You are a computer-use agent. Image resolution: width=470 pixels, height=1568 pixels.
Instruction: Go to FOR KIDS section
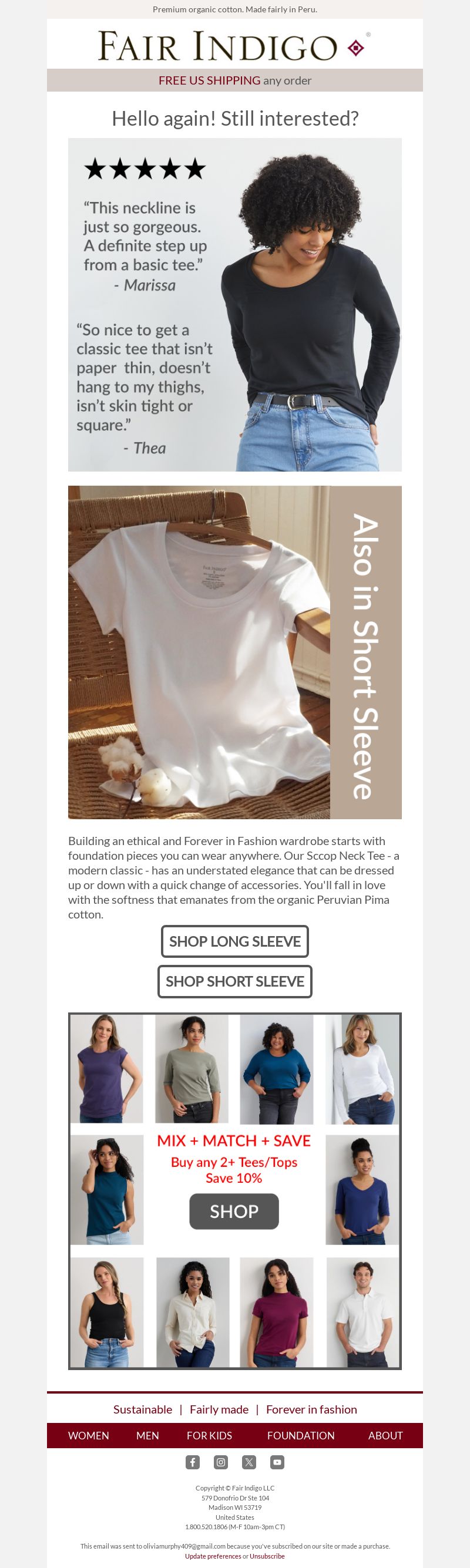pyautogui.click(x=209, y=1435)
